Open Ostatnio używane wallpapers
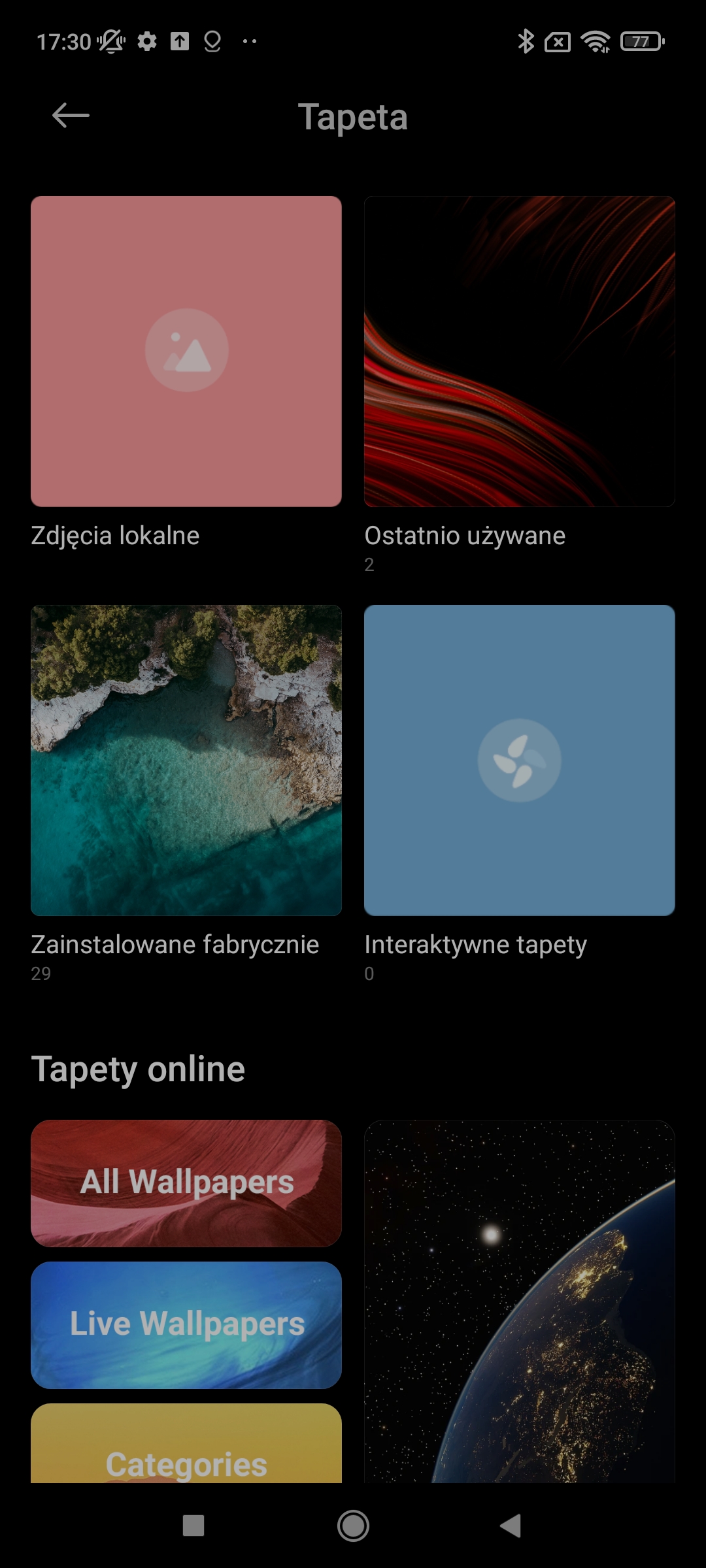This screenshot has height=1568, width=706. coord(520,351)
